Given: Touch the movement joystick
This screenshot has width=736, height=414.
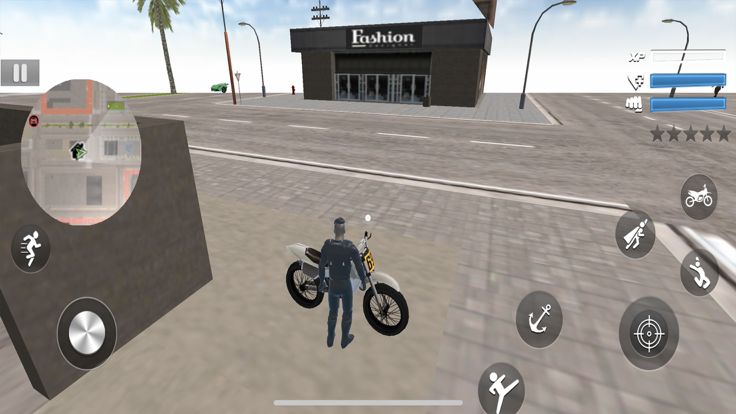Looking at the screenshot, I should pyautogui.click(x=86, y=333).
